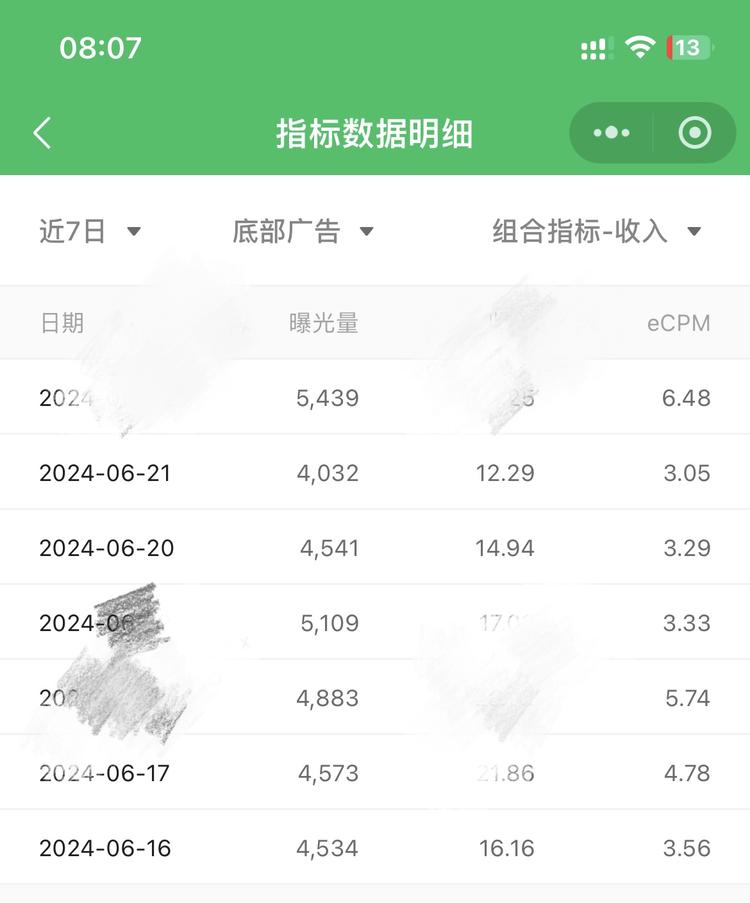Tap the exposure count 5,109
This screenshot has height=903, width=750.
(x=332, y=622)
